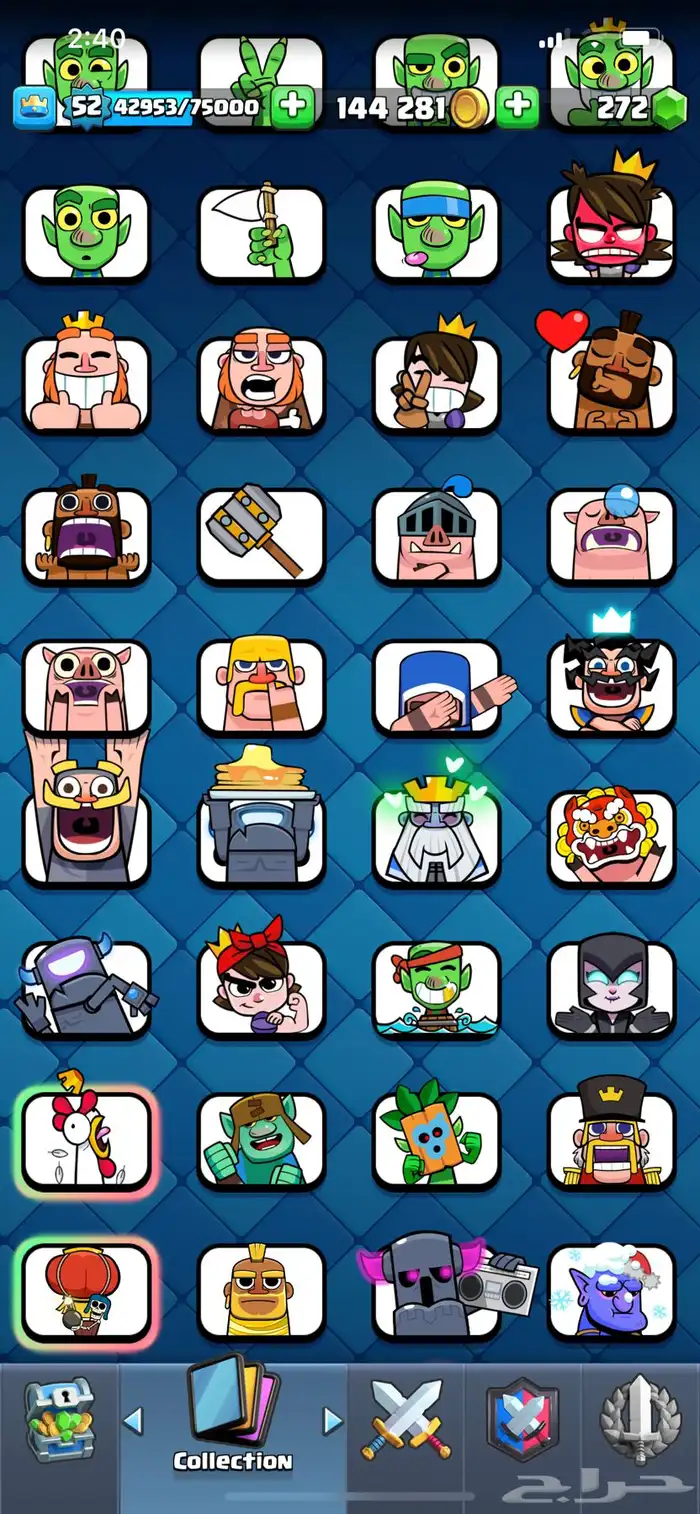The height and width of the screenshot is (1514, 700).
Task: Choose the goblin holding bow emote
Action: pyautogui.click(x=260, y=232)
